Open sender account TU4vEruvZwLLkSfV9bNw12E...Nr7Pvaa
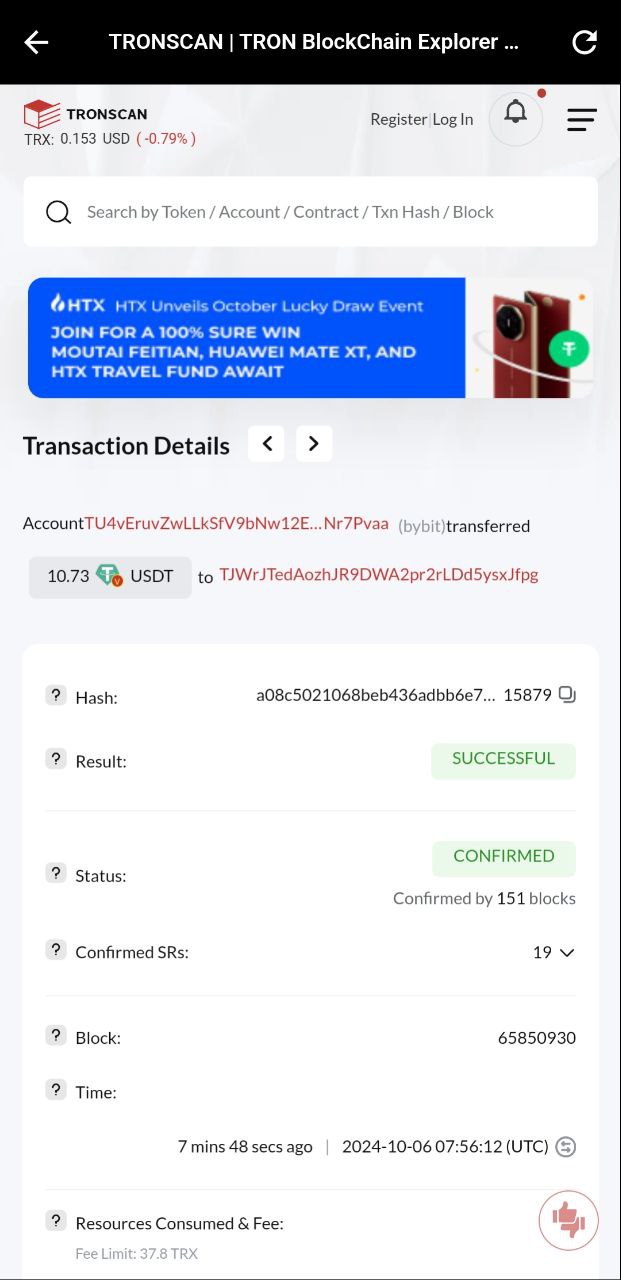621x1280 pixels. (236, 524)
